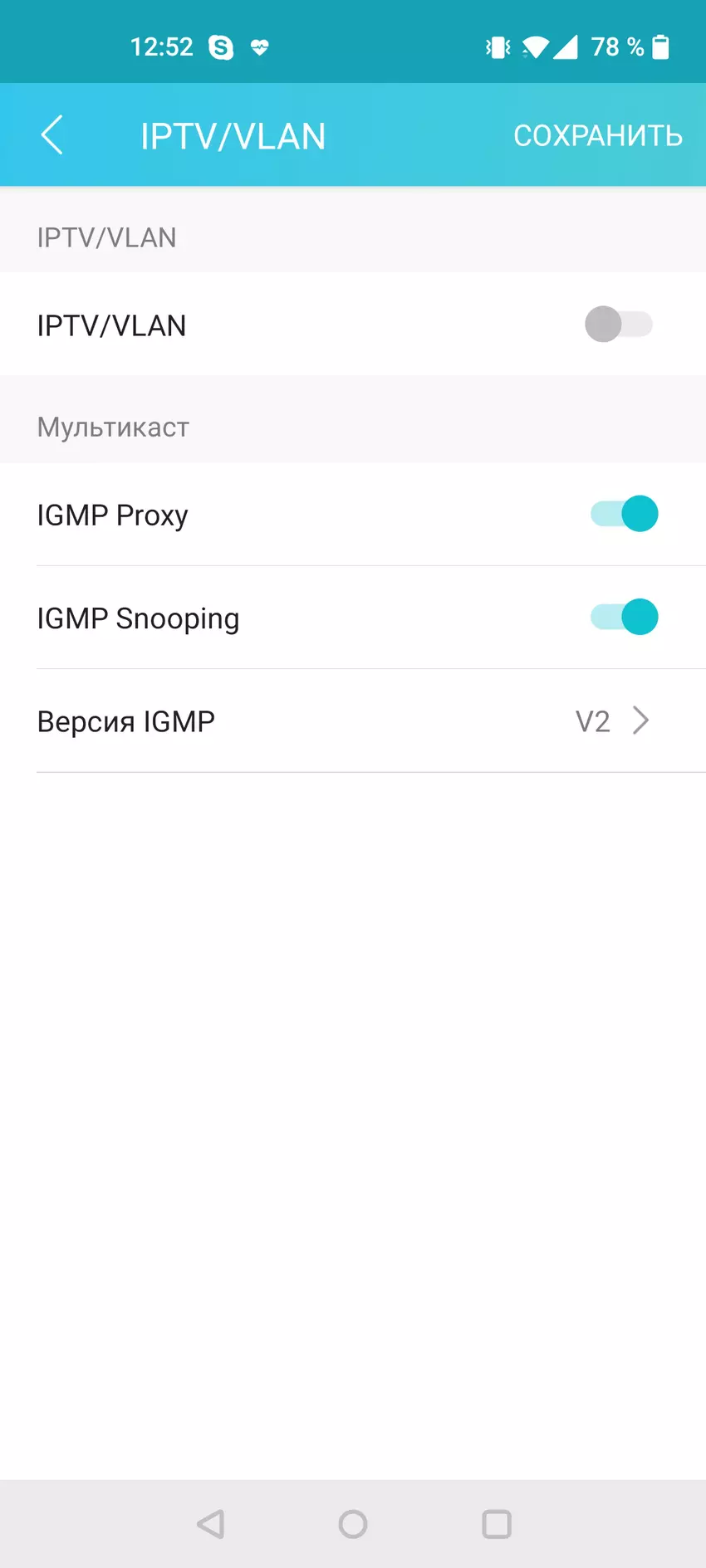Screen dimensions: 706x1568
Task: Tap СОХРАНИТЬ to save settings
Action: tap(597, 135)
